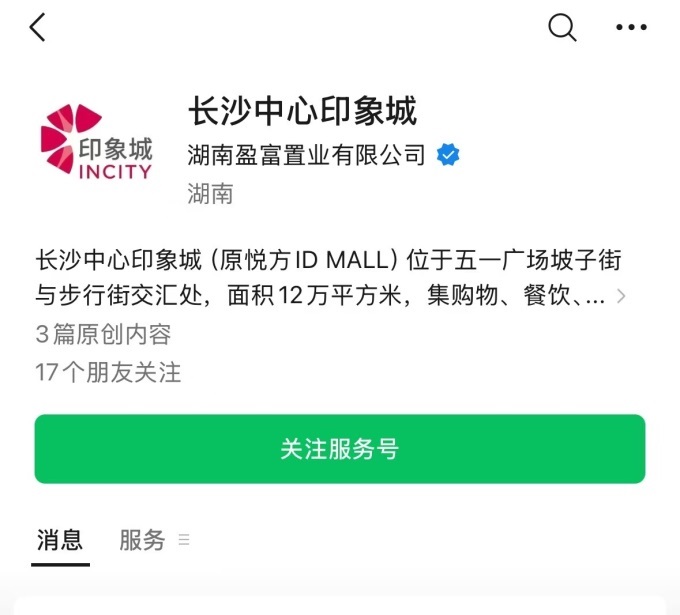Expand the full account description
Viewport: 680px width, 615px height.
(621, 296)
